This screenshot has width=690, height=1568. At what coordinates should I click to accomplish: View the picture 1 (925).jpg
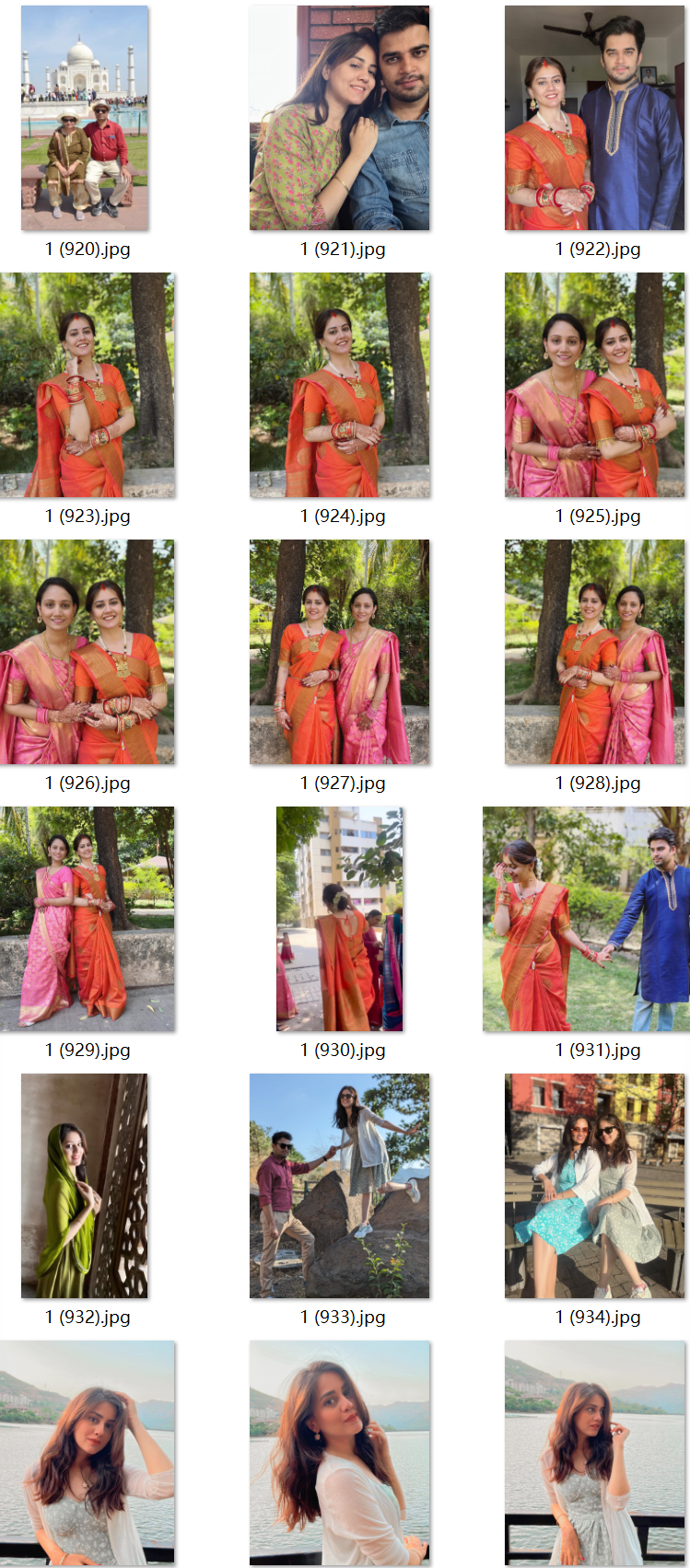[594, 385]
